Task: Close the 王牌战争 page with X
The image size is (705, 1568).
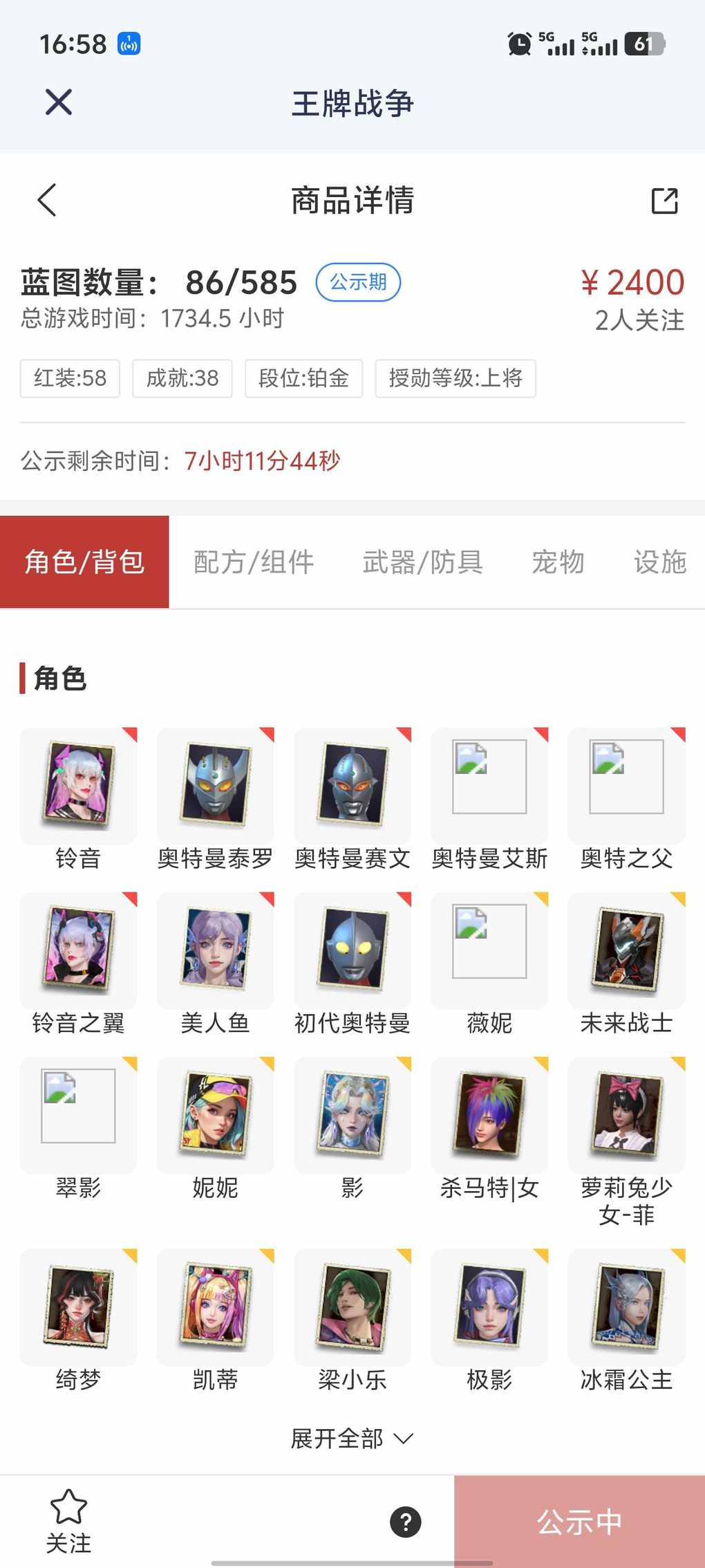Action: click(59, 102)
